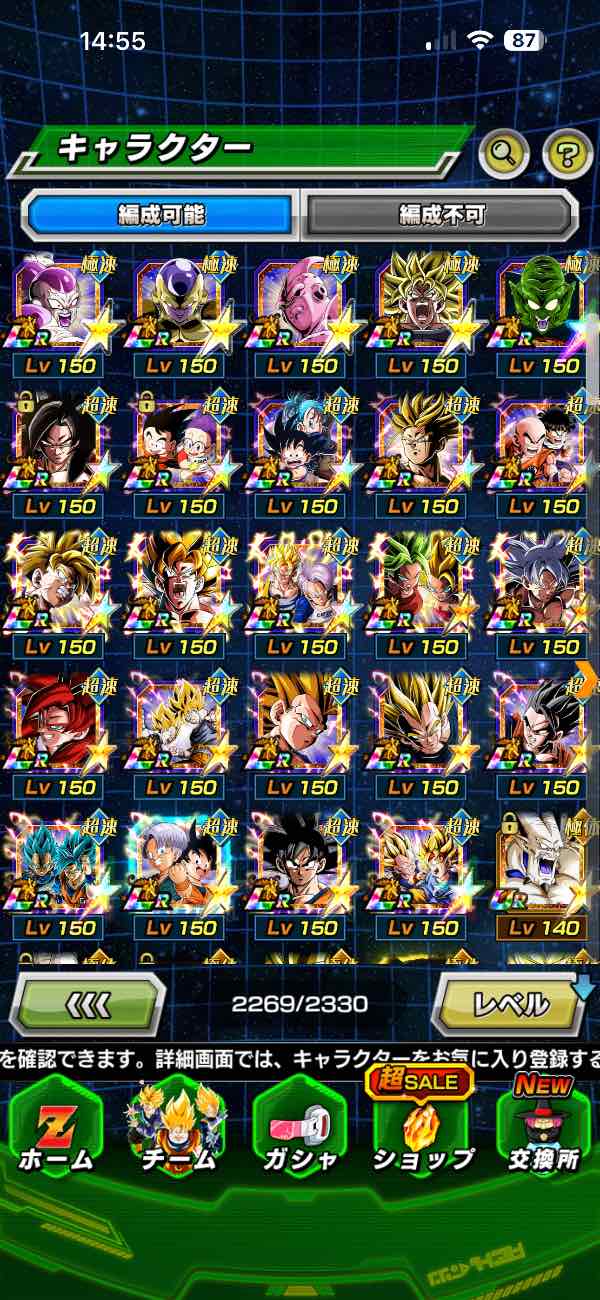Switch to the 編成可能 tab
600x1300 pixels.
point(160,214)
